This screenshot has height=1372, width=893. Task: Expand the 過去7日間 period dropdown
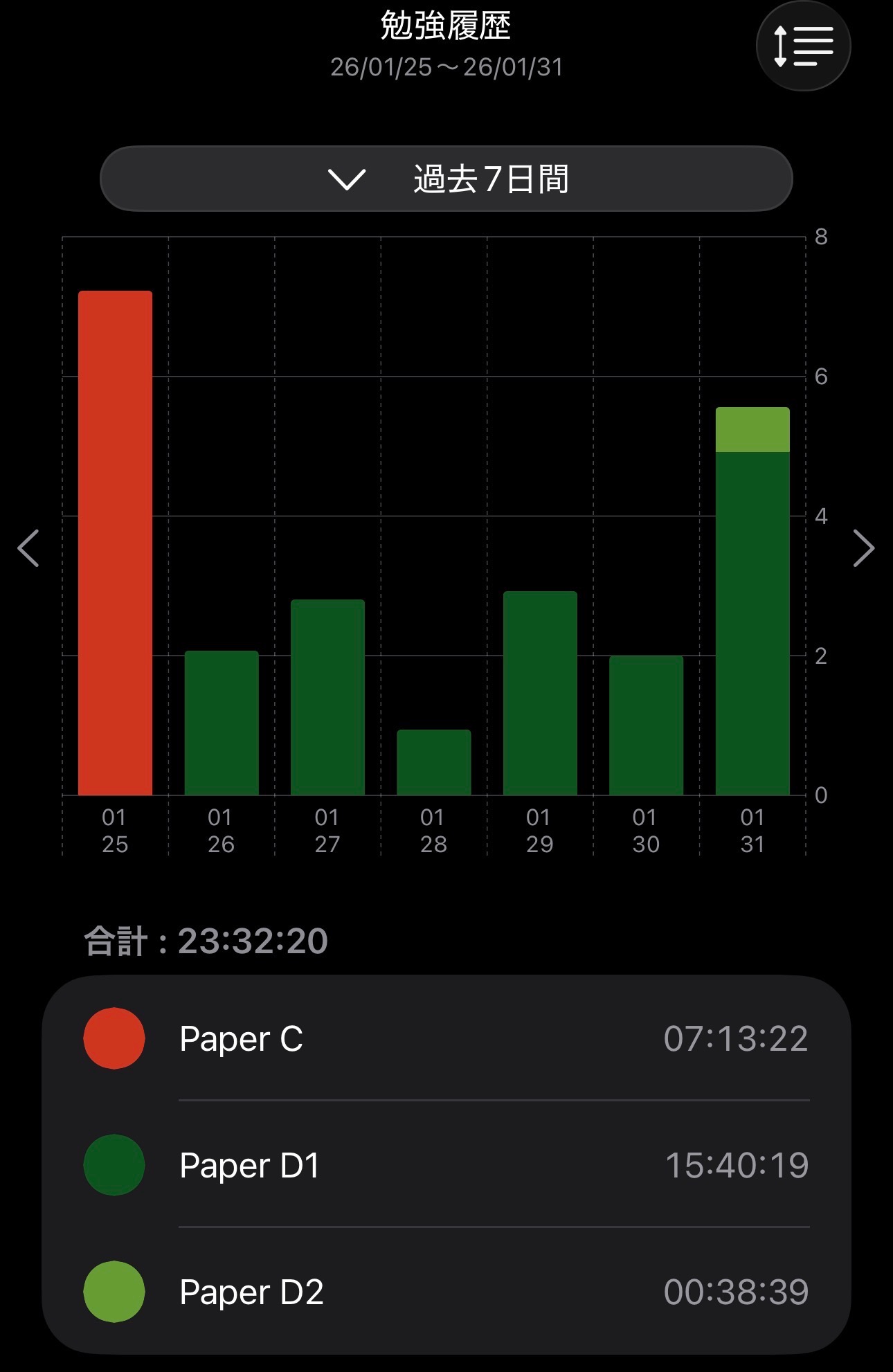pyautogui.click(x=447, y=179)
